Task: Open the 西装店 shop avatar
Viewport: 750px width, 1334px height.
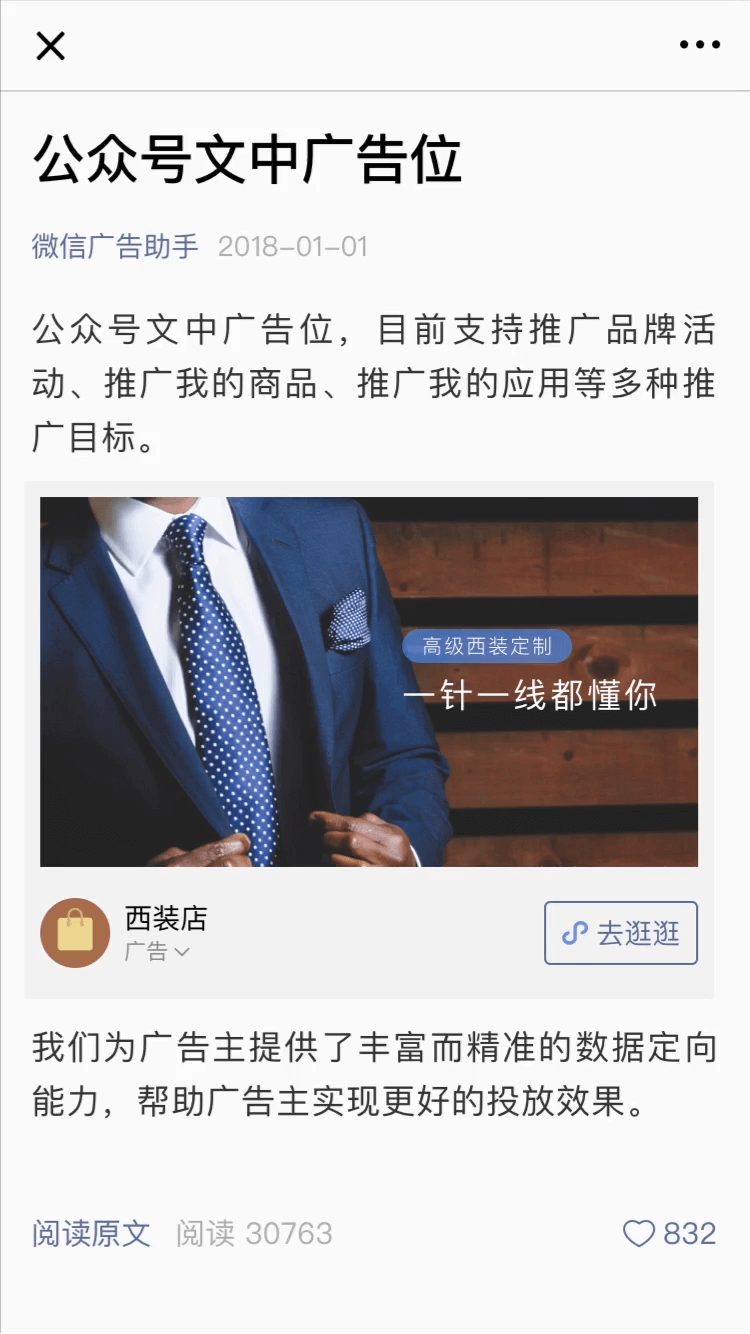Action: 75,933
